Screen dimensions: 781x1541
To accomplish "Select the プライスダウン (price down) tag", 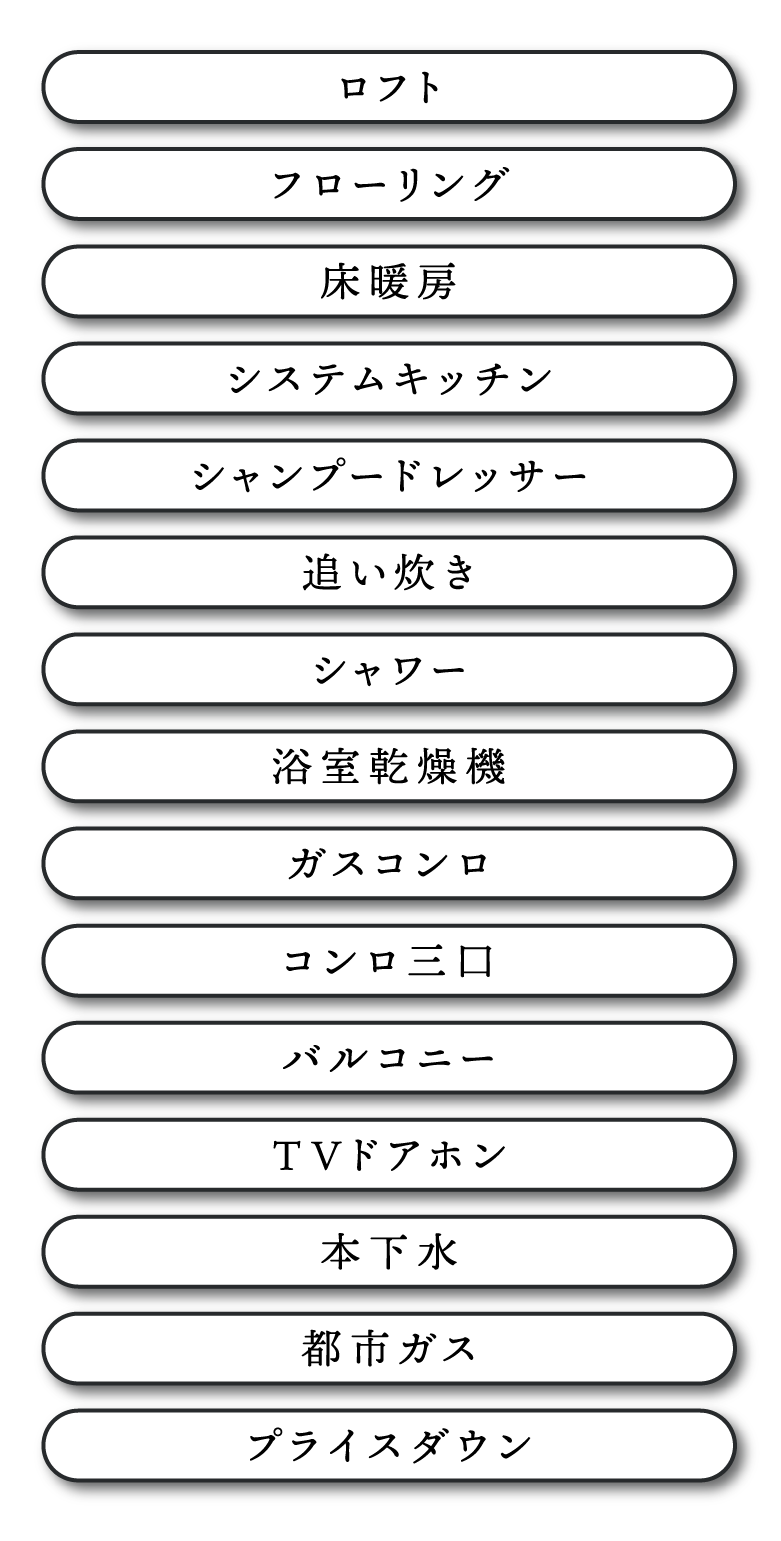I will pos(390,1443).
